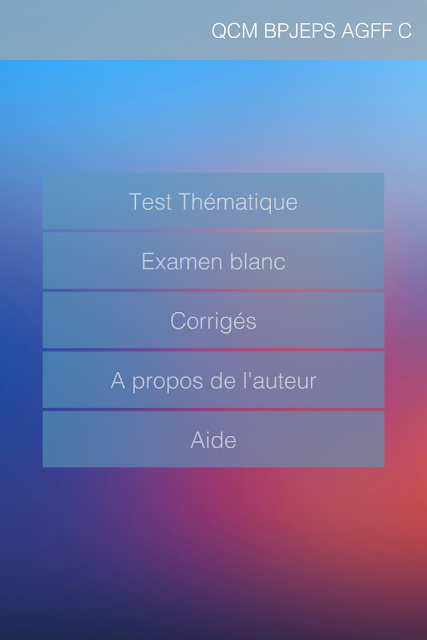Tap the Aide button
This screenshot has height=640, width=427.
pyautogui.click(x=214, y=440)
